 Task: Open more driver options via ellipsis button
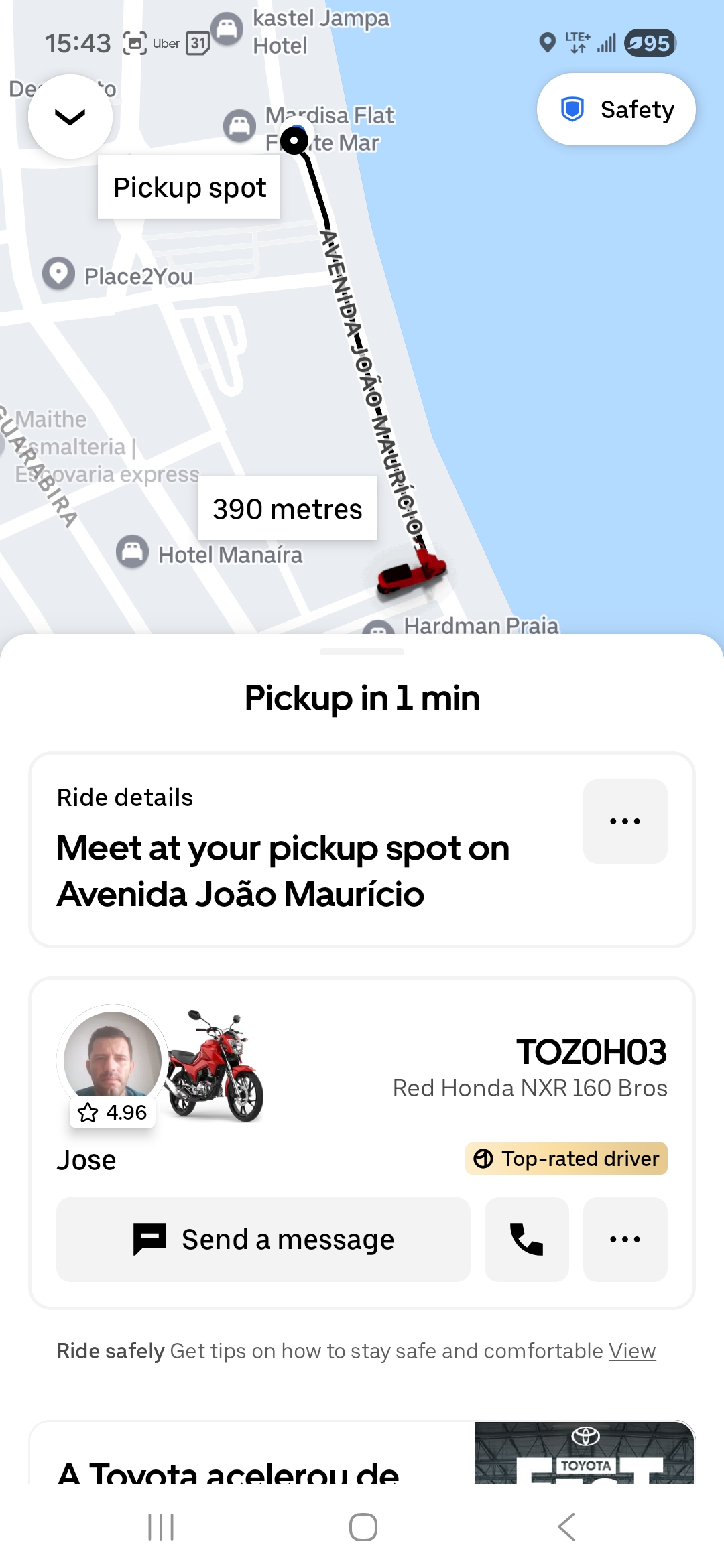coord(625,1238)
